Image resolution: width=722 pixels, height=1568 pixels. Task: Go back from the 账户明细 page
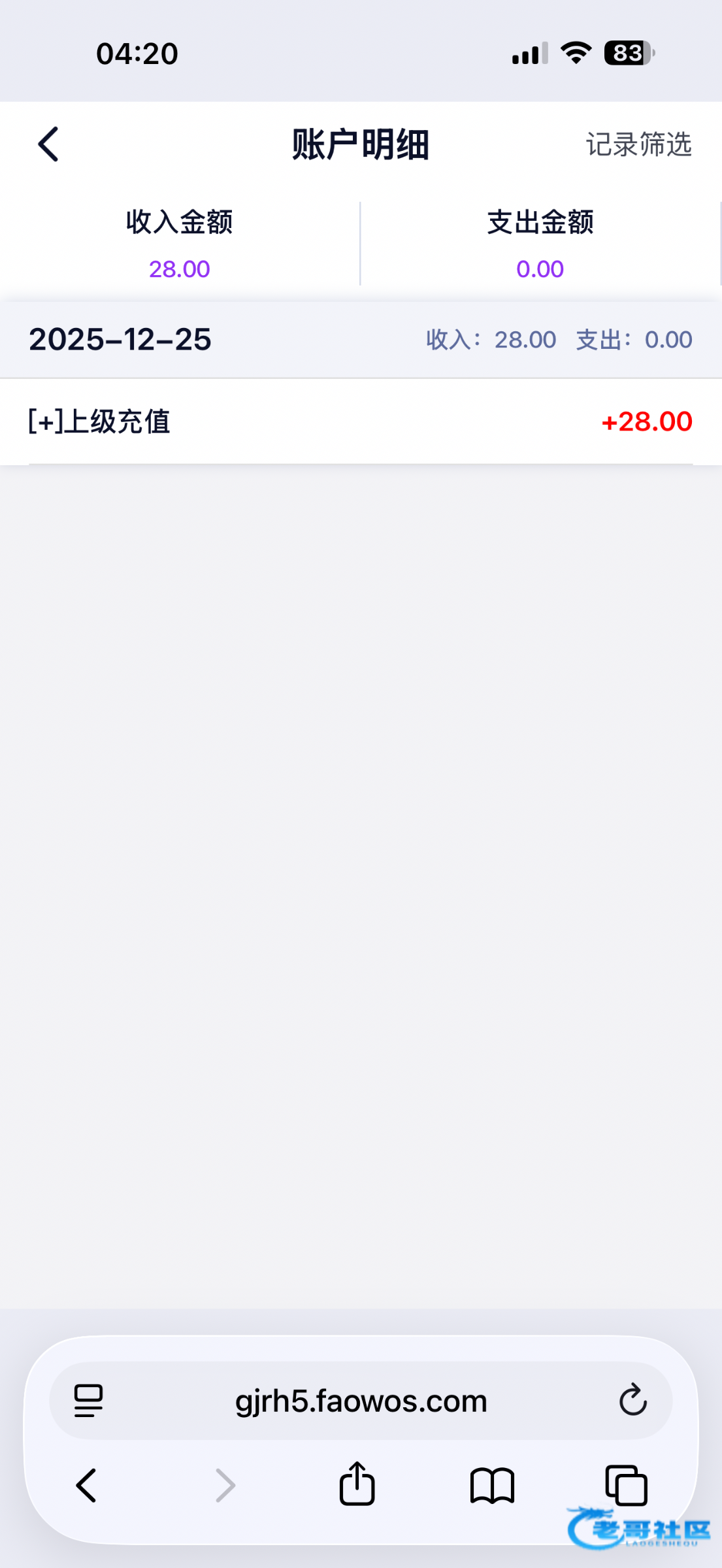[x=49, y=144]
